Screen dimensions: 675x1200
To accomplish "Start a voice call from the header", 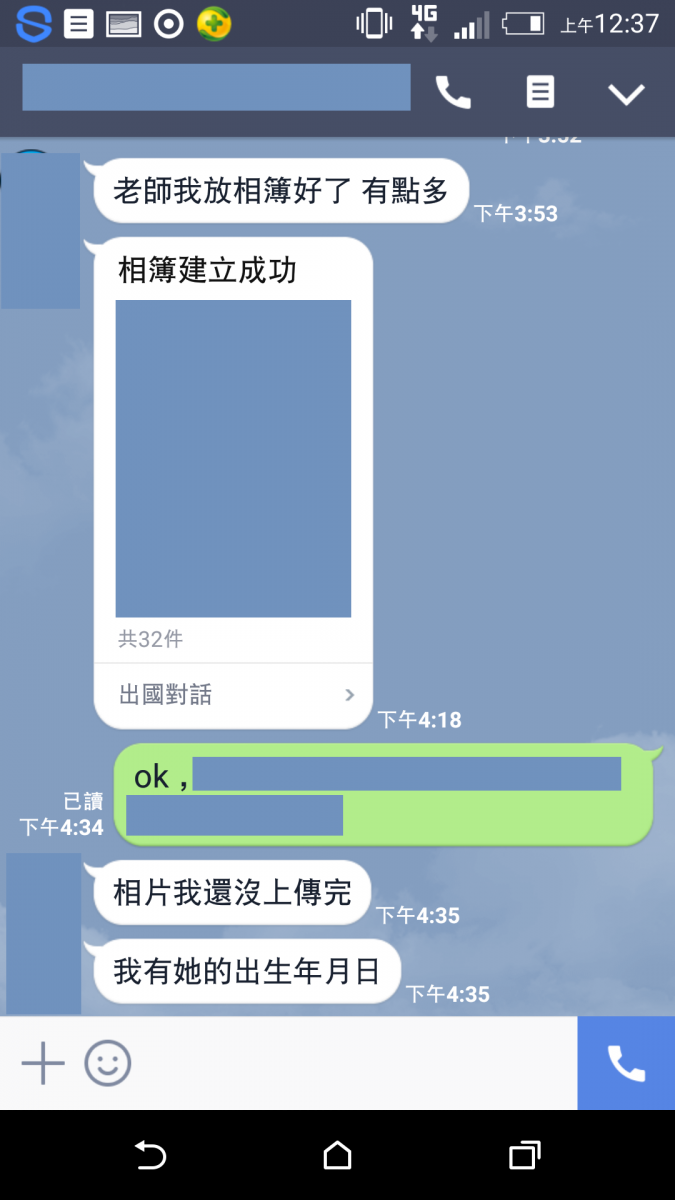I will pyautogui.click(x=453, y=93).
